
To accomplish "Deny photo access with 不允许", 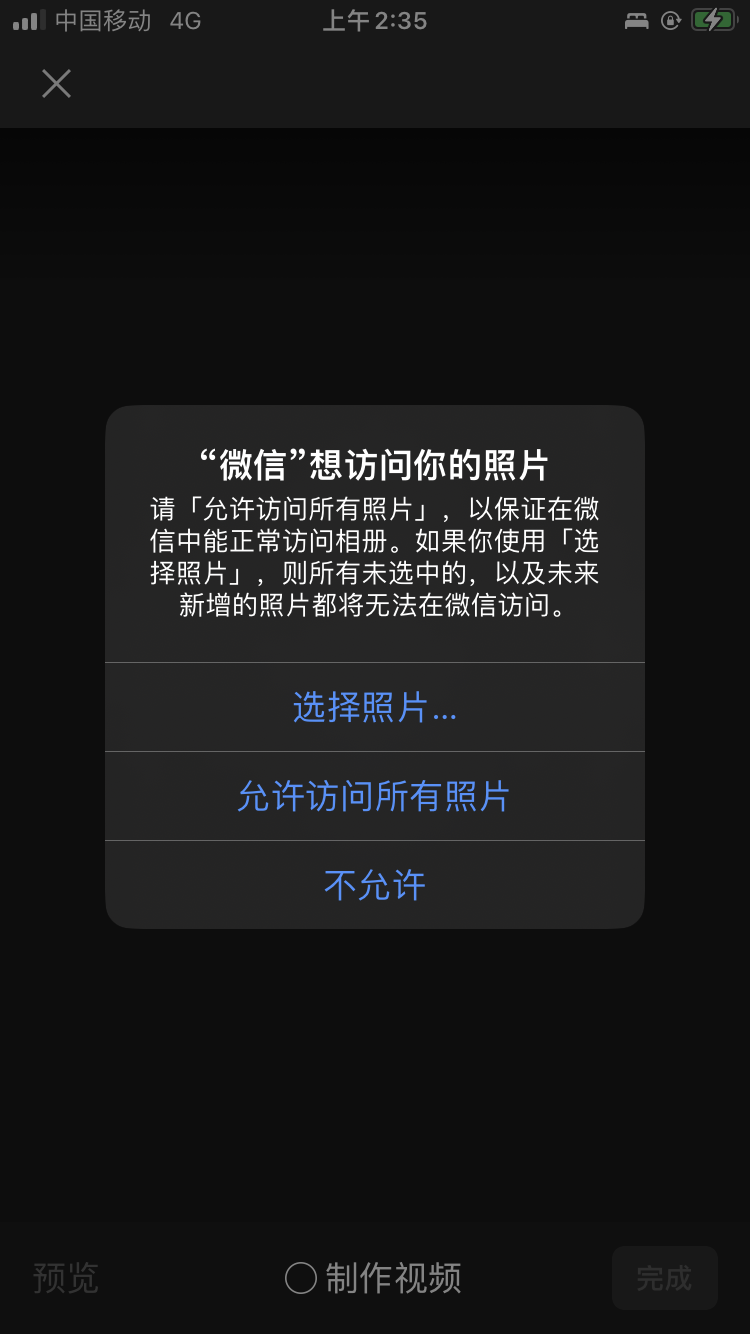I will pos(374,885).
